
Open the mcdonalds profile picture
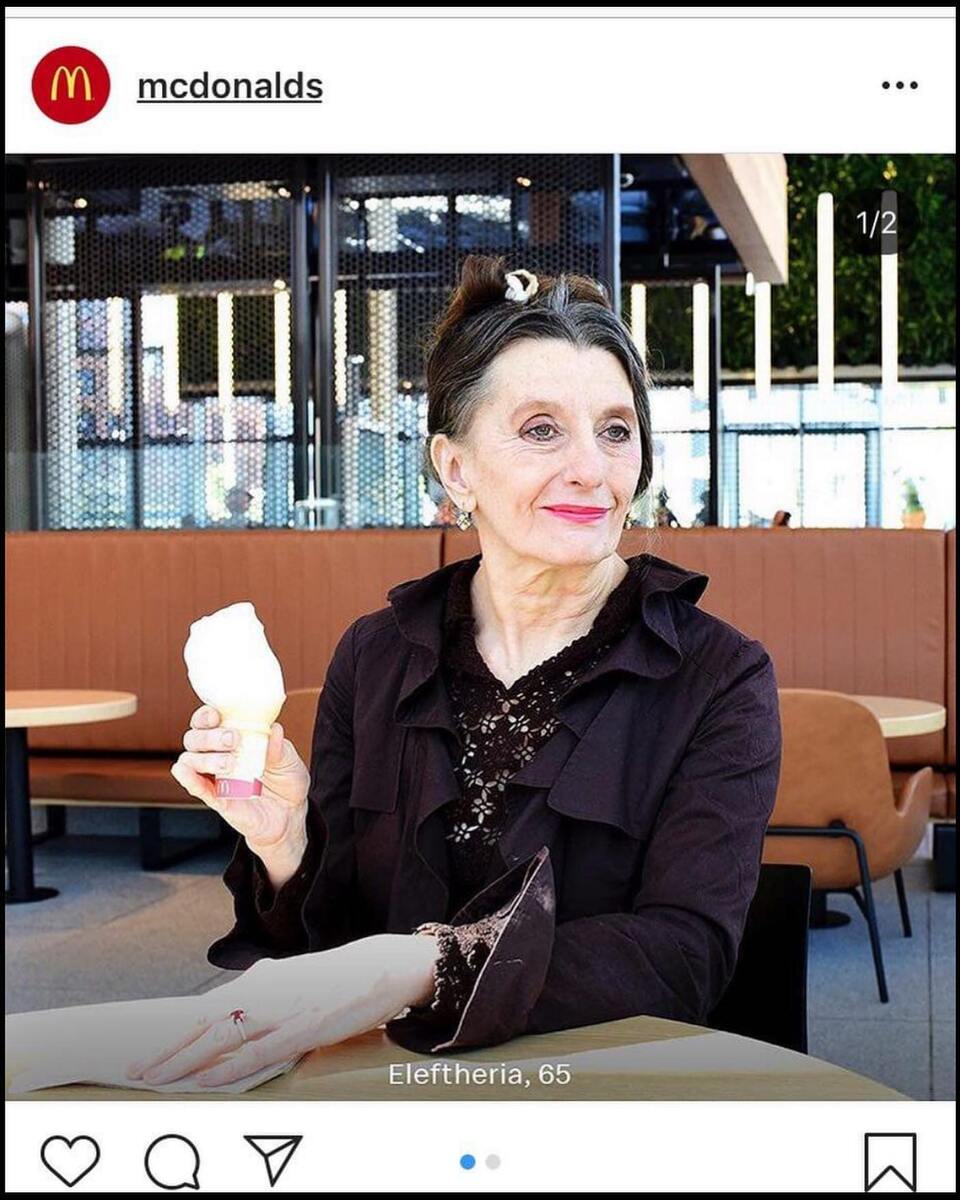point(70,85)
